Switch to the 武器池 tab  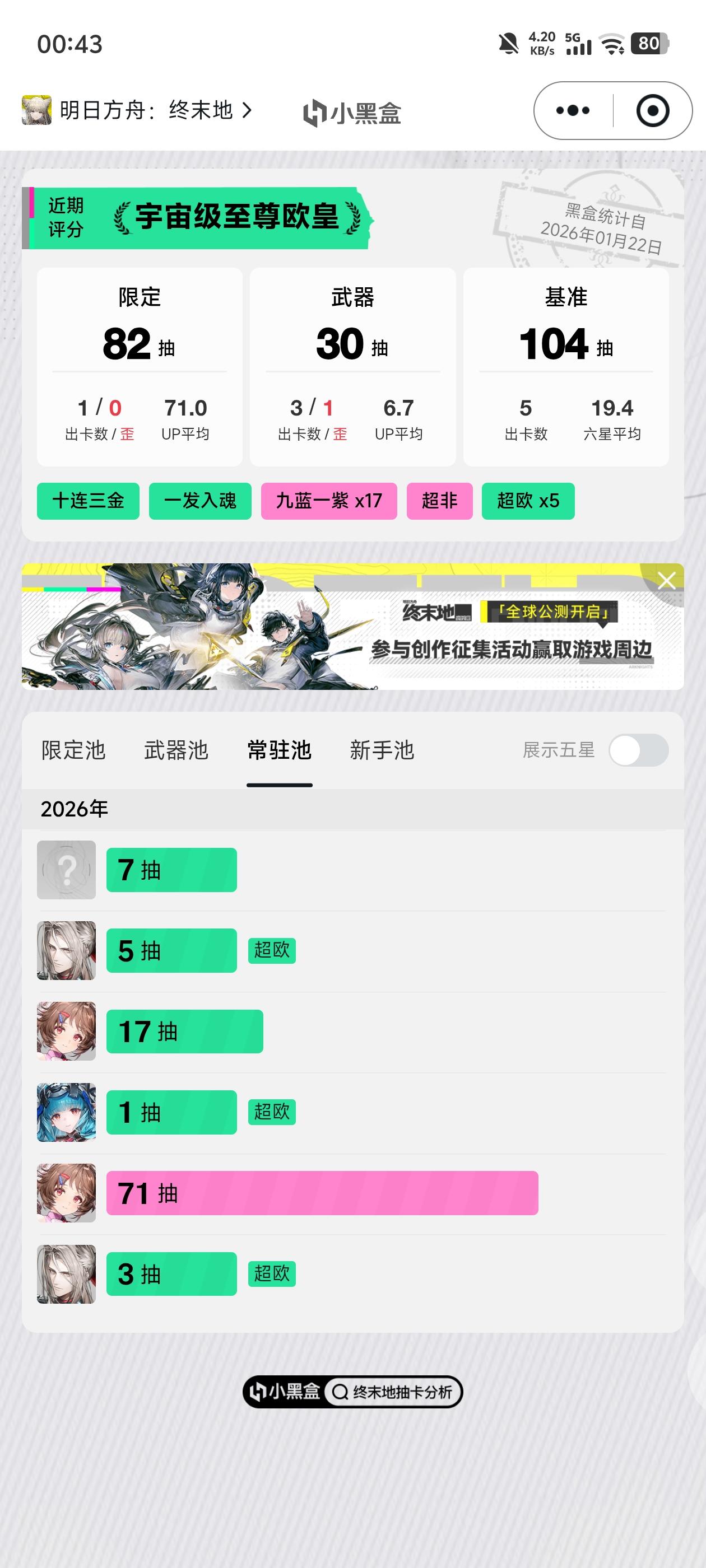point(176,750)
